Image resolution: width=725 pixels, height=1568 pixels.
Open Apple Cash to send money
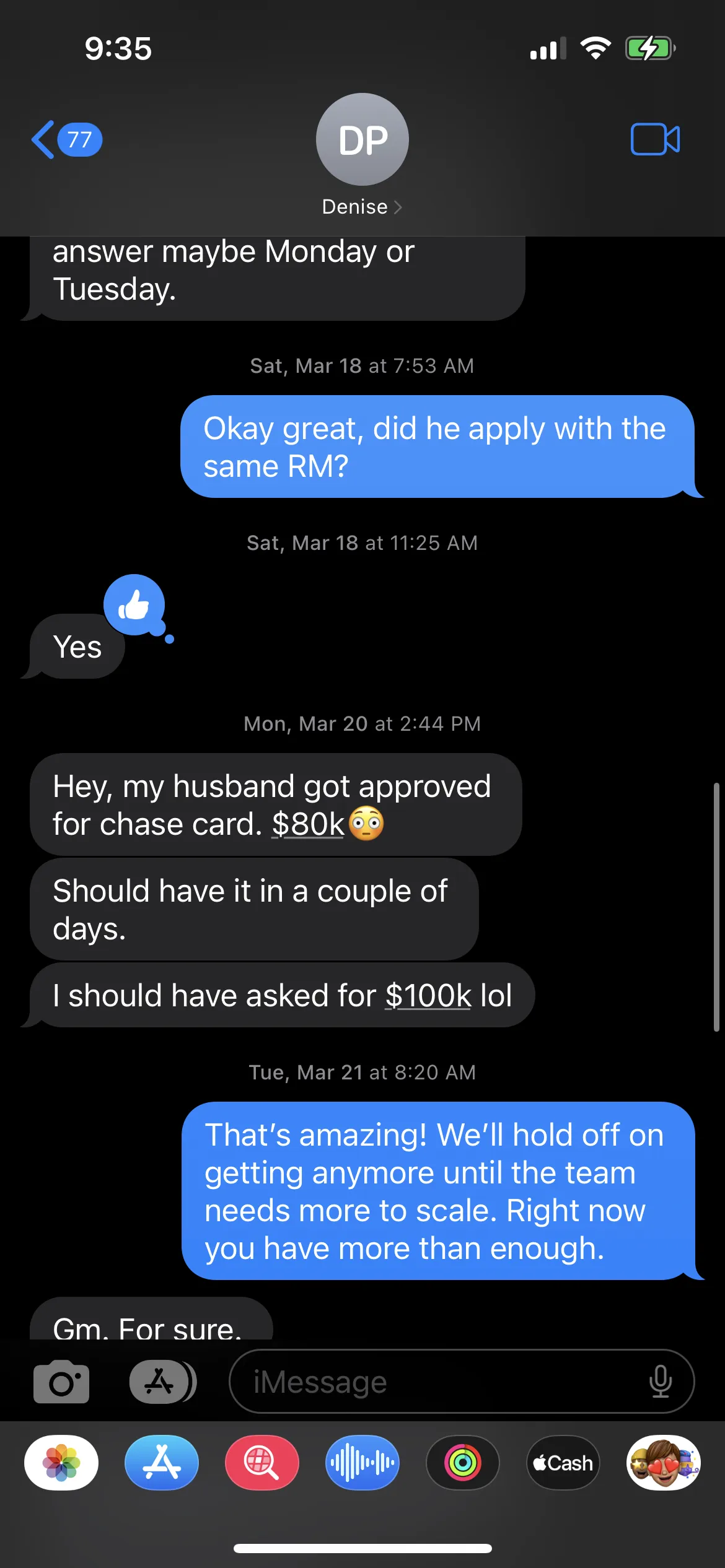563,1463
